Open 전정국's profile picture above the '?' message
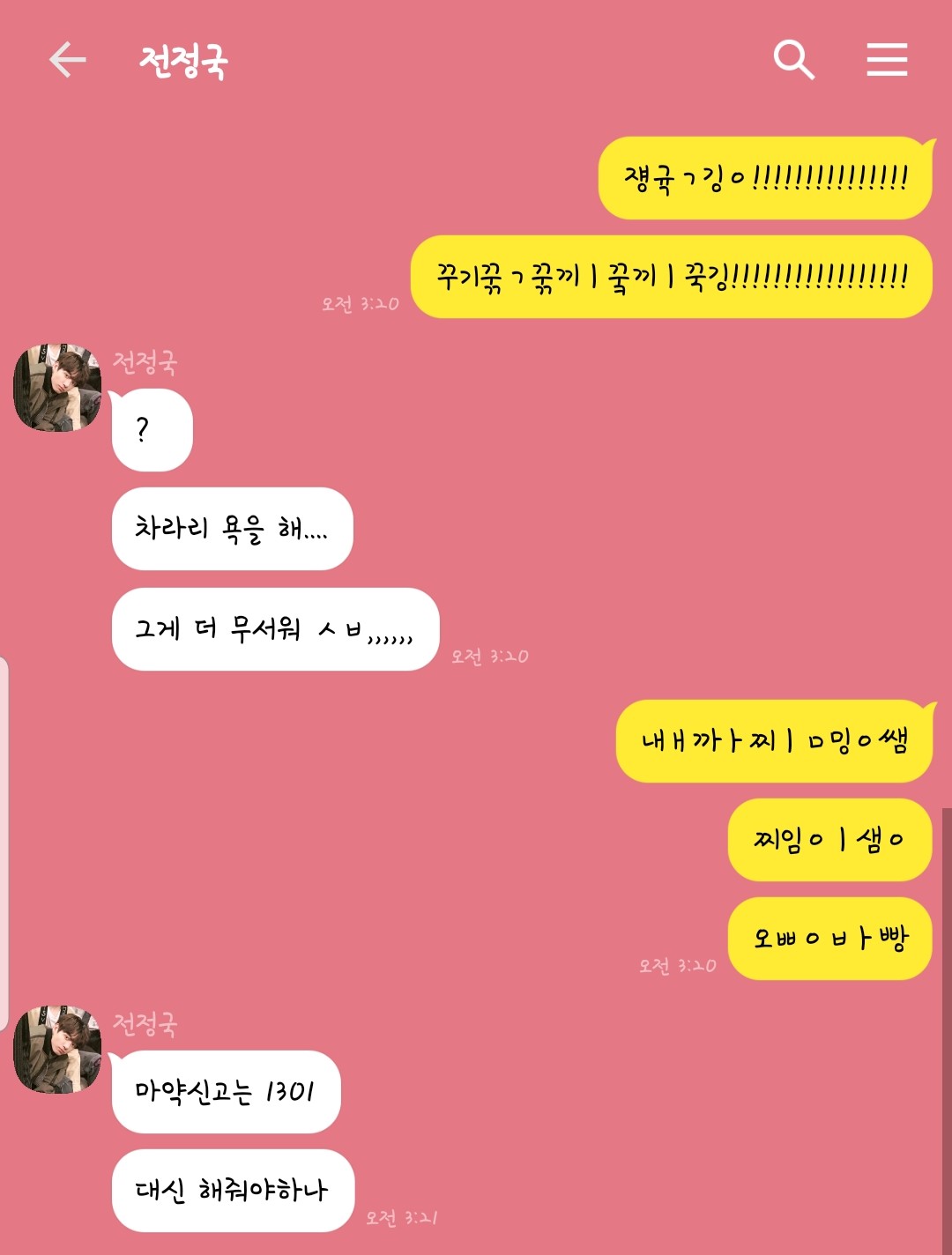This screenshot has width=952, height=1255. (x=57, y=388)
